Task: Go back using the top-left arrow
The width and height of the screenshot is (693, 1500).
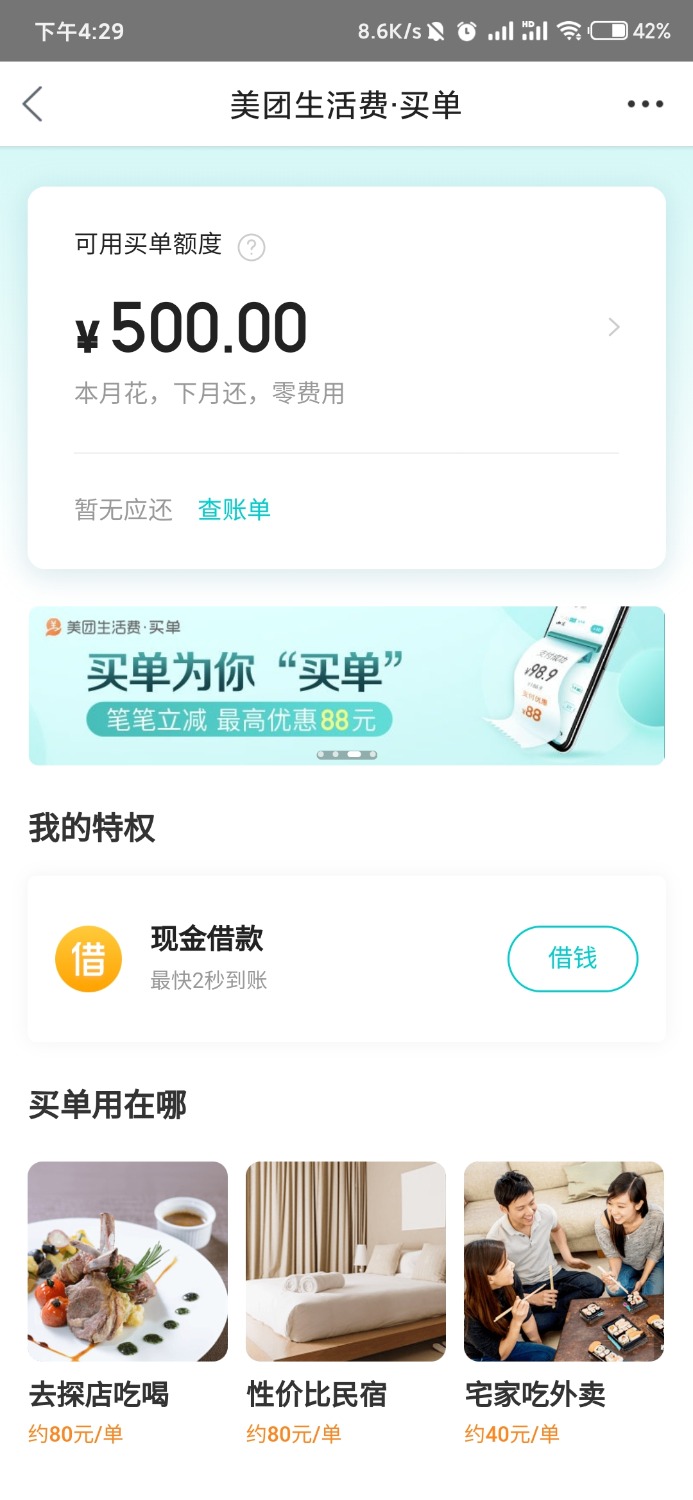Action: (x=33, y=104)
